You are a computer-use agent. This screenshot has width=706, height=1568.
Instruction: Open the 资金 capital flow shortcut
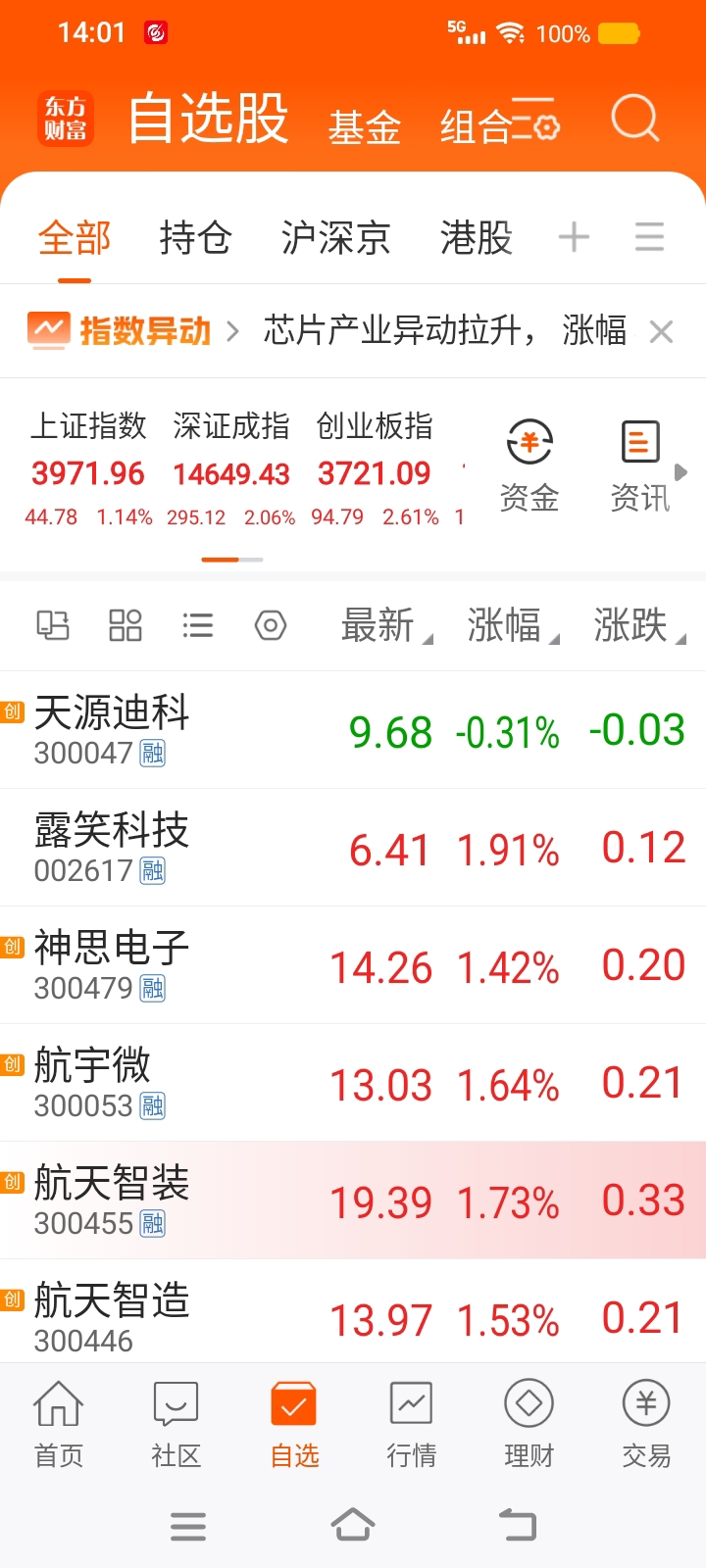(529, 466)
